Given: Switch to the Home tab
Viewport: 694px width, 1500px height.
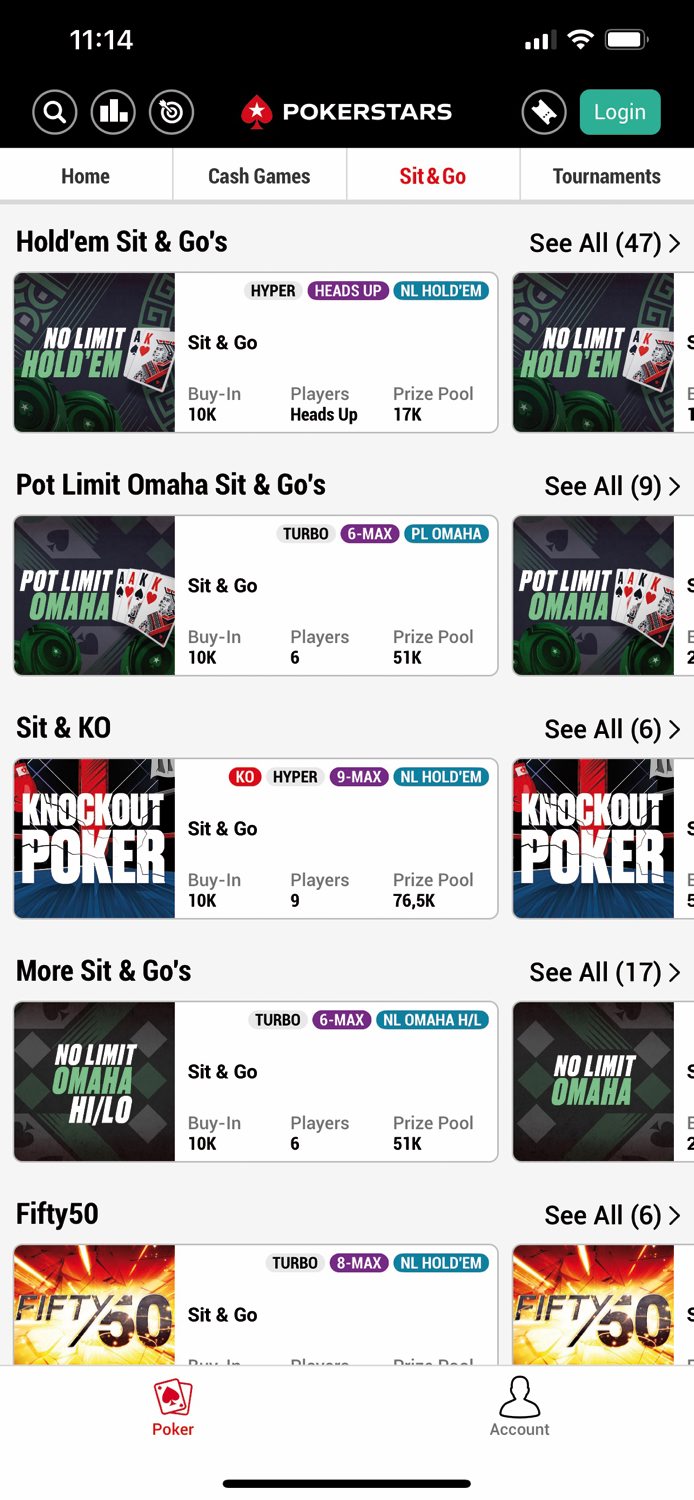Looking at the screenshot, I should [x=86, y=176].
